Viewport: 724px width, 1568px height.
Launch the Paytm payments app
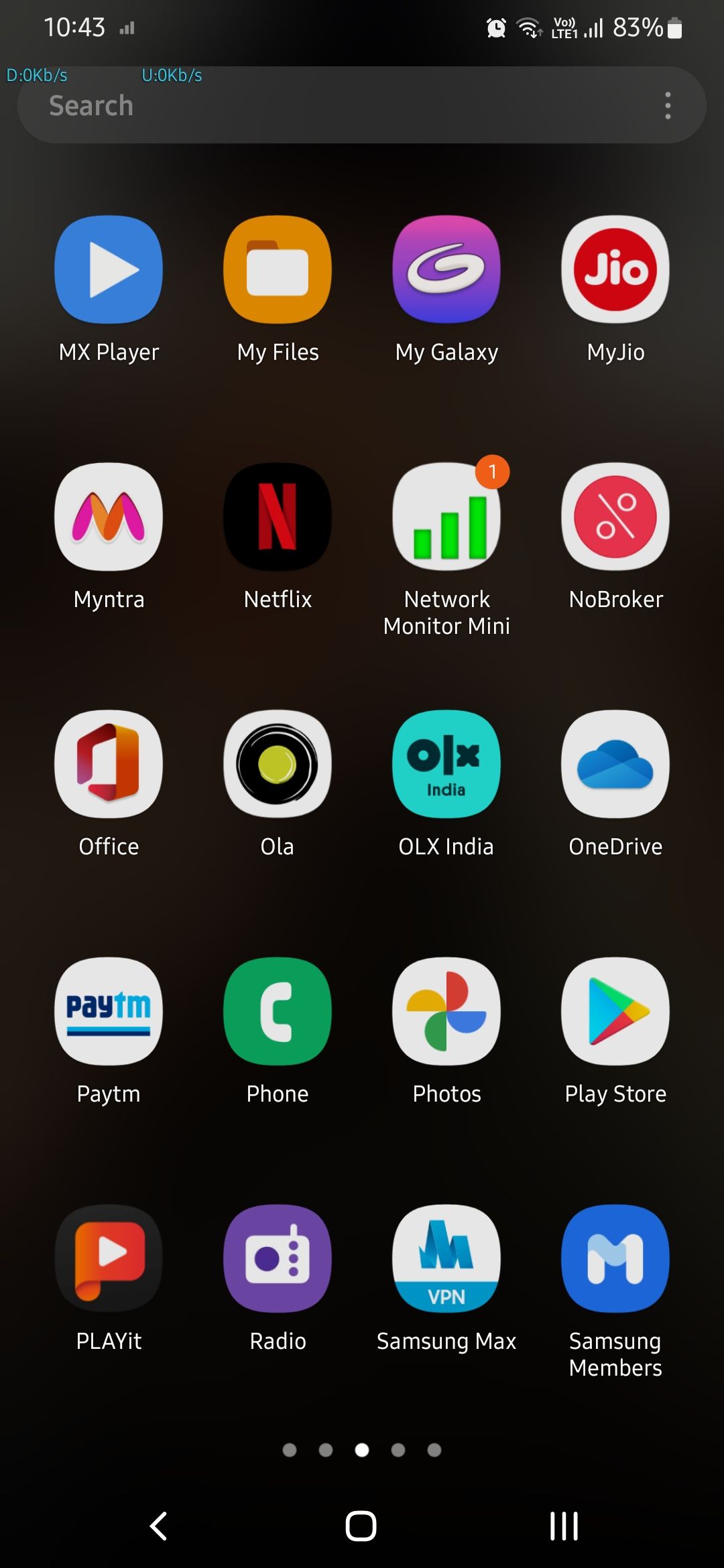pos(109,1012)
